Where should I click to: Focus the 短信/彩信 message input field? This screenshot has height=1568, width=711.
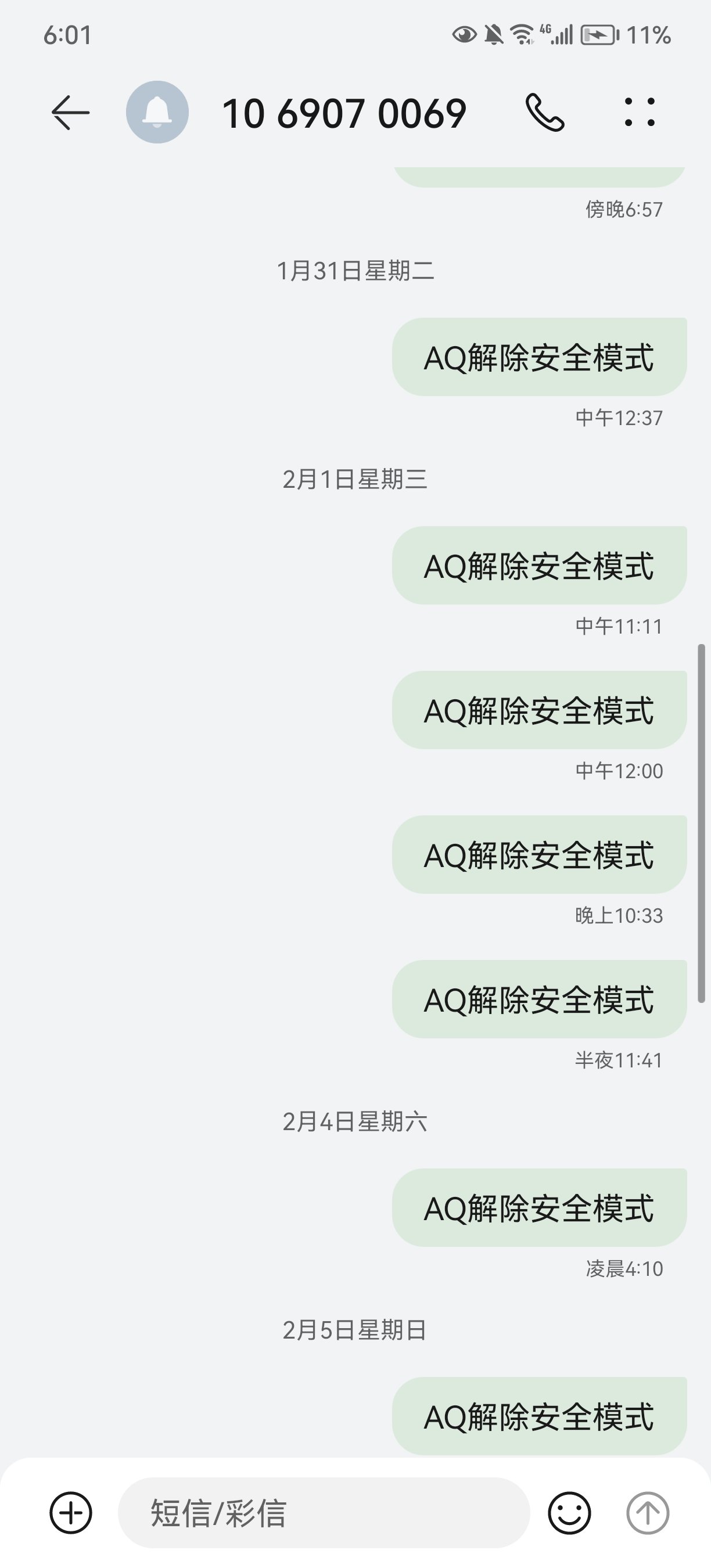tap(324, 1513)
